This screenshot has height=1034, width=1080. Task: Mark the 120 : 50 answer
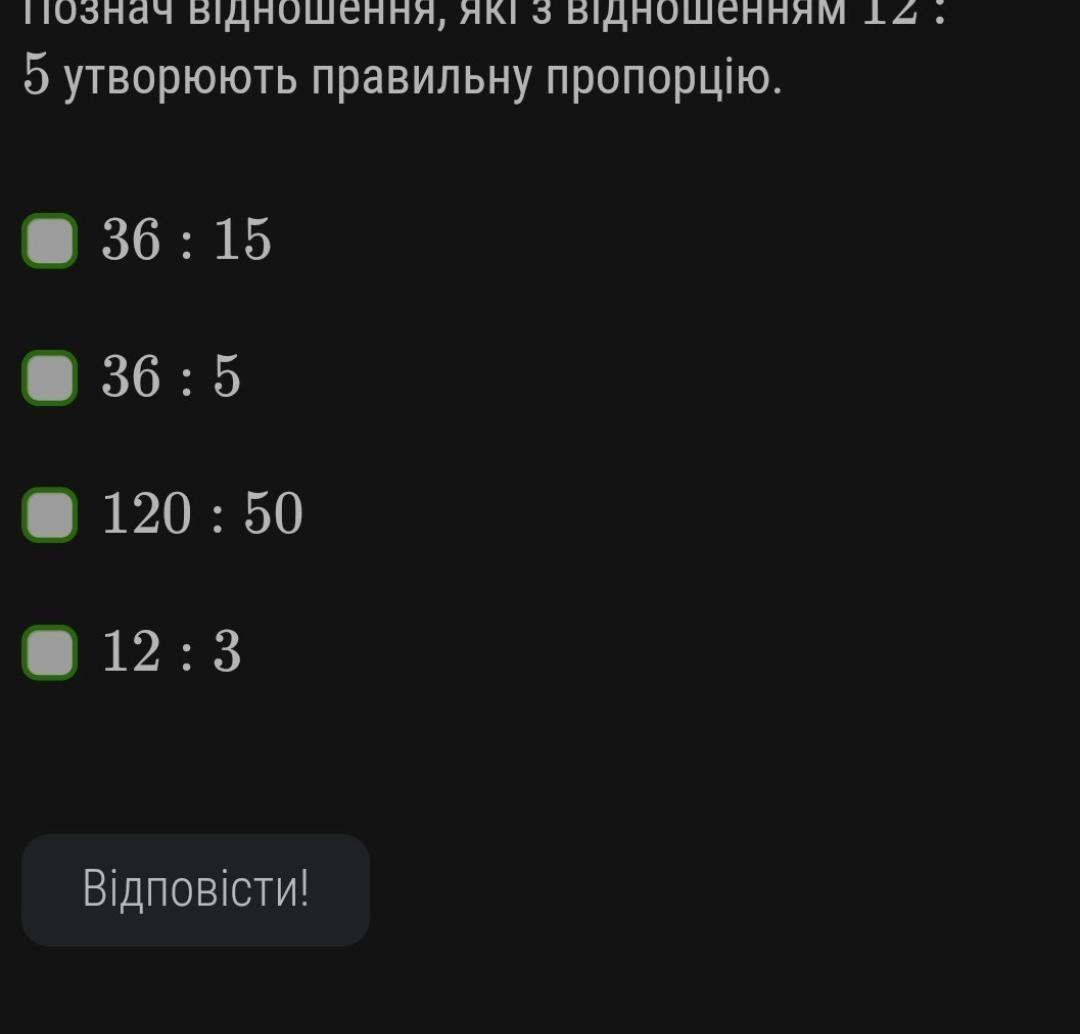coord(50,515)
